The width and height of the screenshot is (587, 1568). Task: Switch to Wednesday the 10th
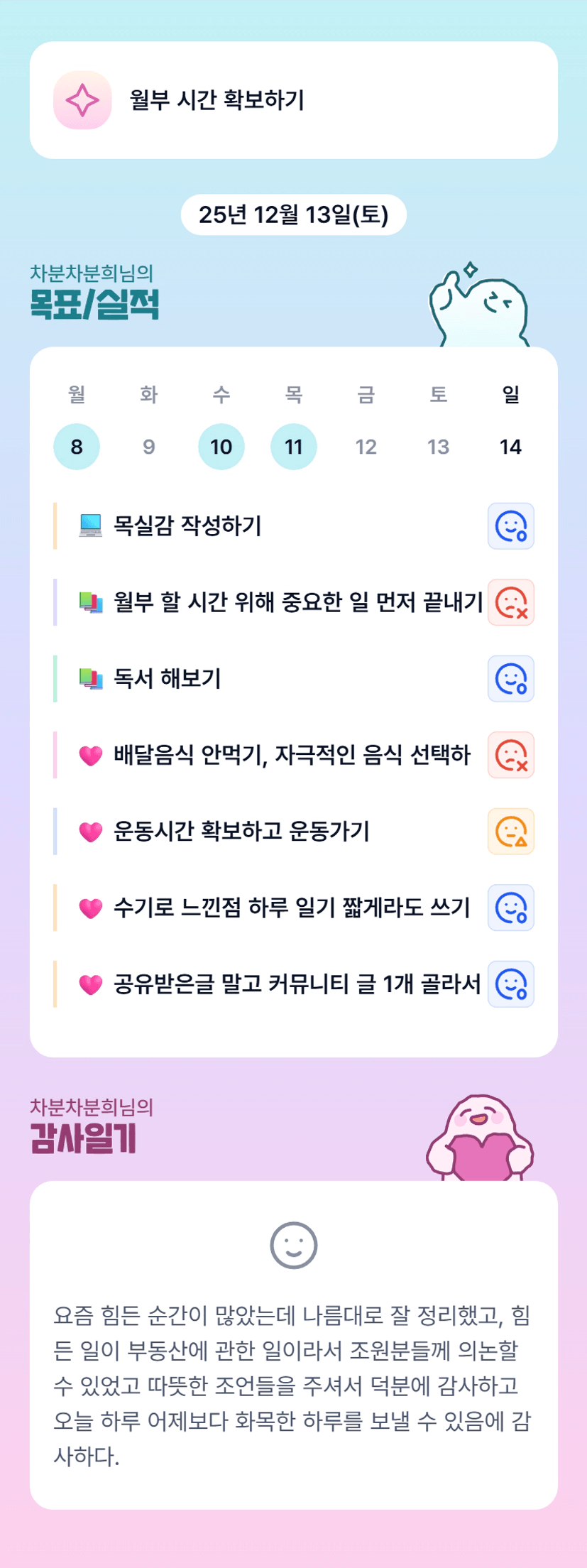click(221, 447)
